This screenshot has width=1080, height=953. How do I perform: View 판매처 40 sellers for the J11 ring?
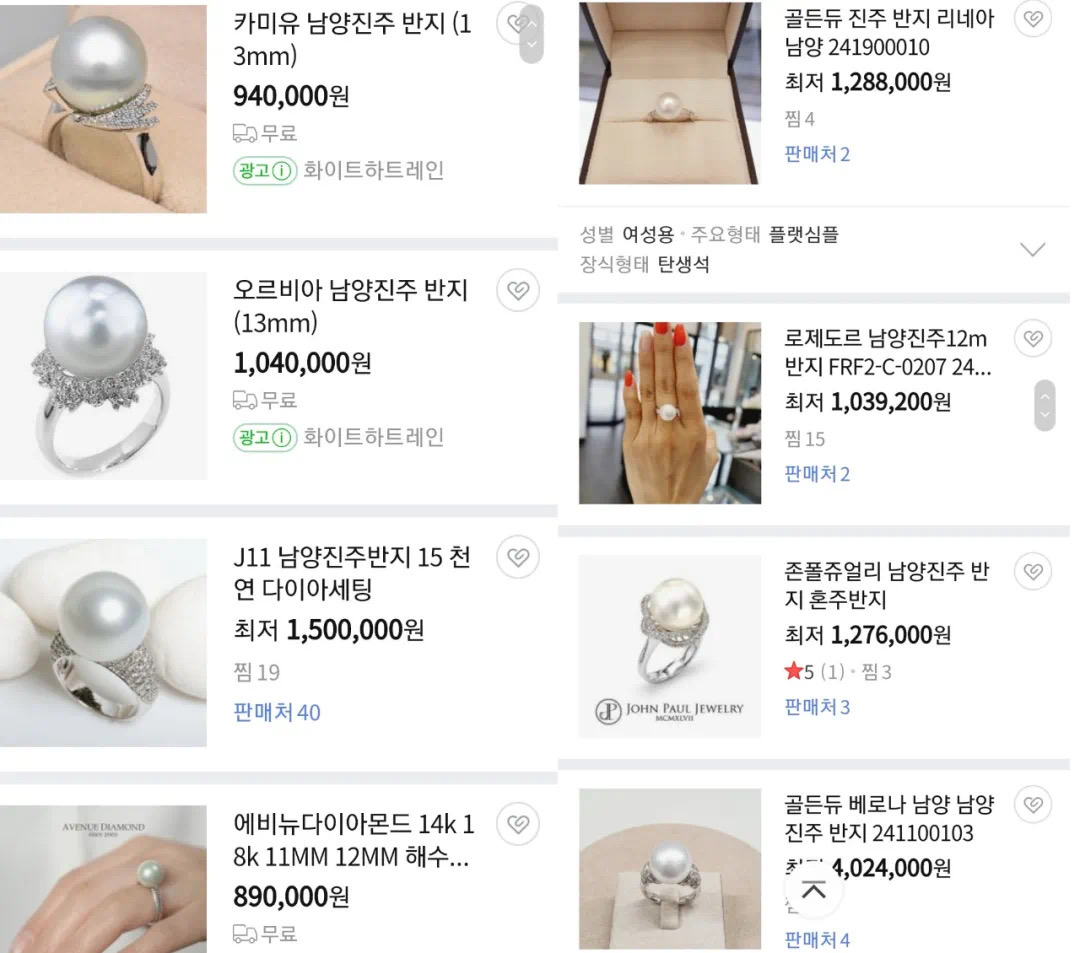click(277, 712)
